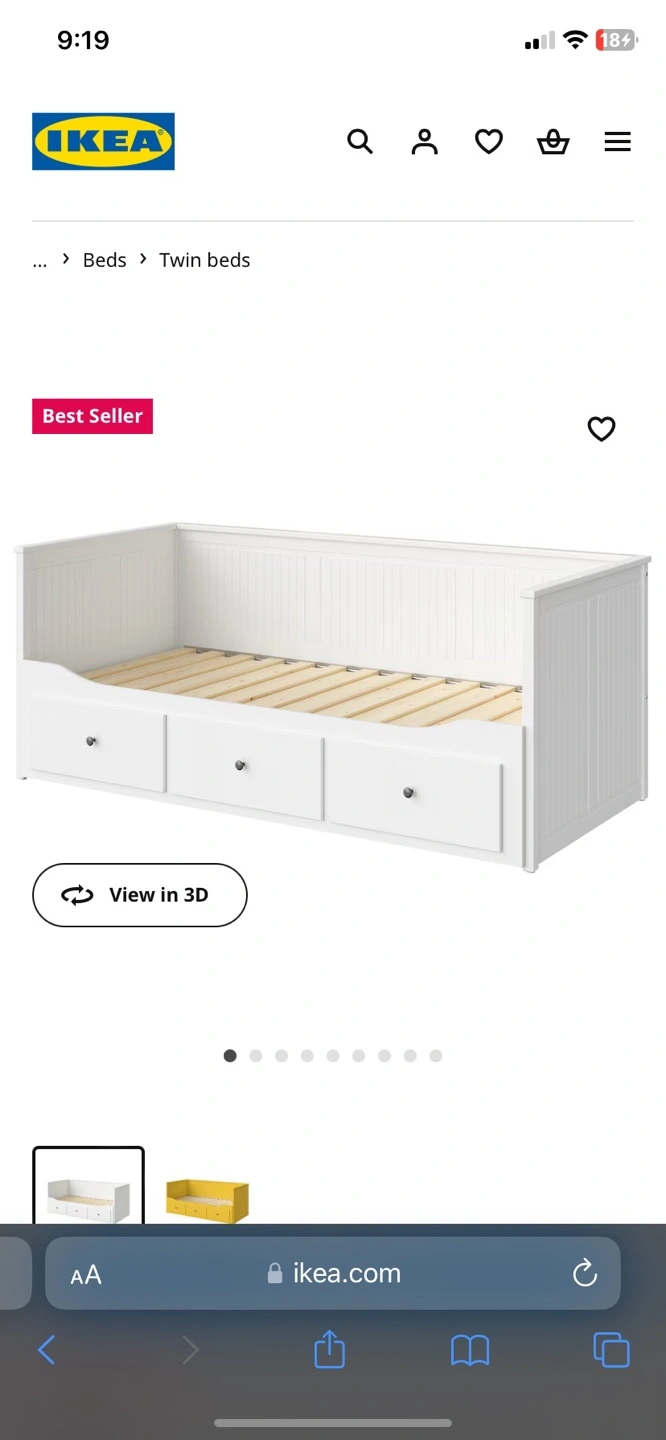This screenshot has width=666, height=1440.
Task: Go to the Beds breadcrumb
Action: [x=104, y=260]
